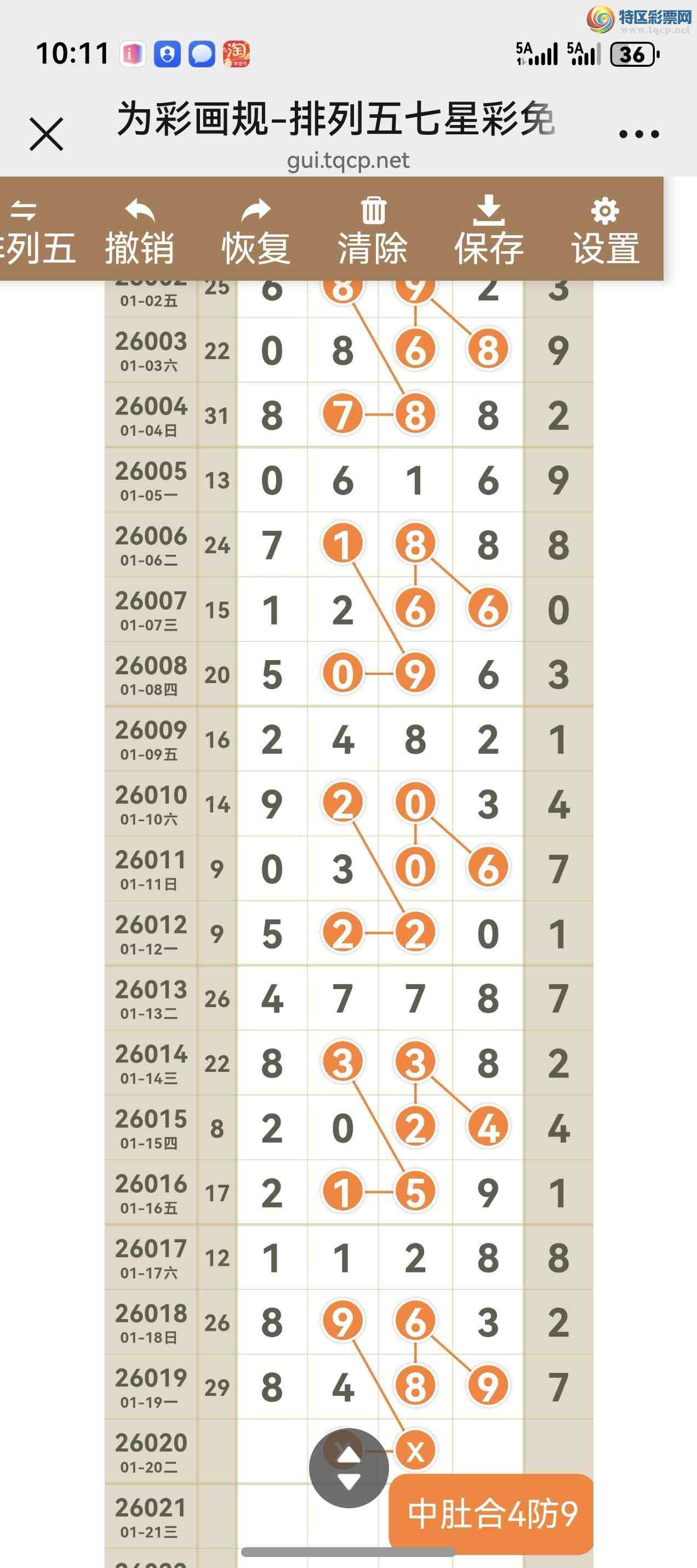Image resolution: width=697 pixels, height=1568 pixels.
Task: Select the orange 中肚合4防9 label
Action: (x=491, y=1513)
